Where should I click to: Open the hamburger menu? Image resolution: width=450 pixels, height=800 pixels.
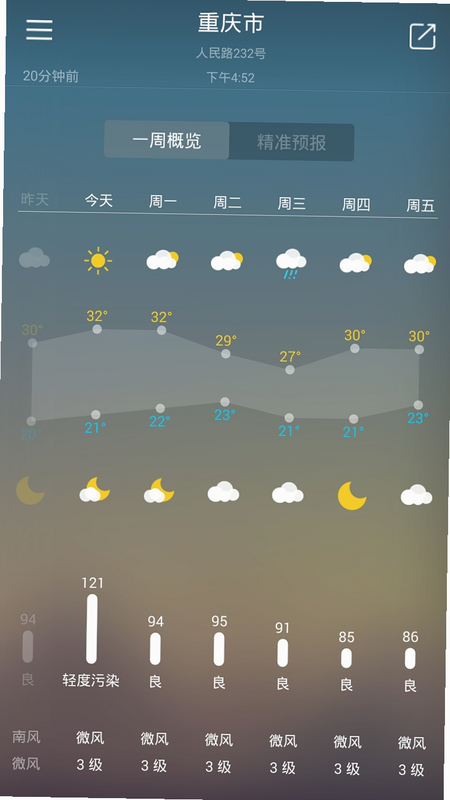coord(39,30)
